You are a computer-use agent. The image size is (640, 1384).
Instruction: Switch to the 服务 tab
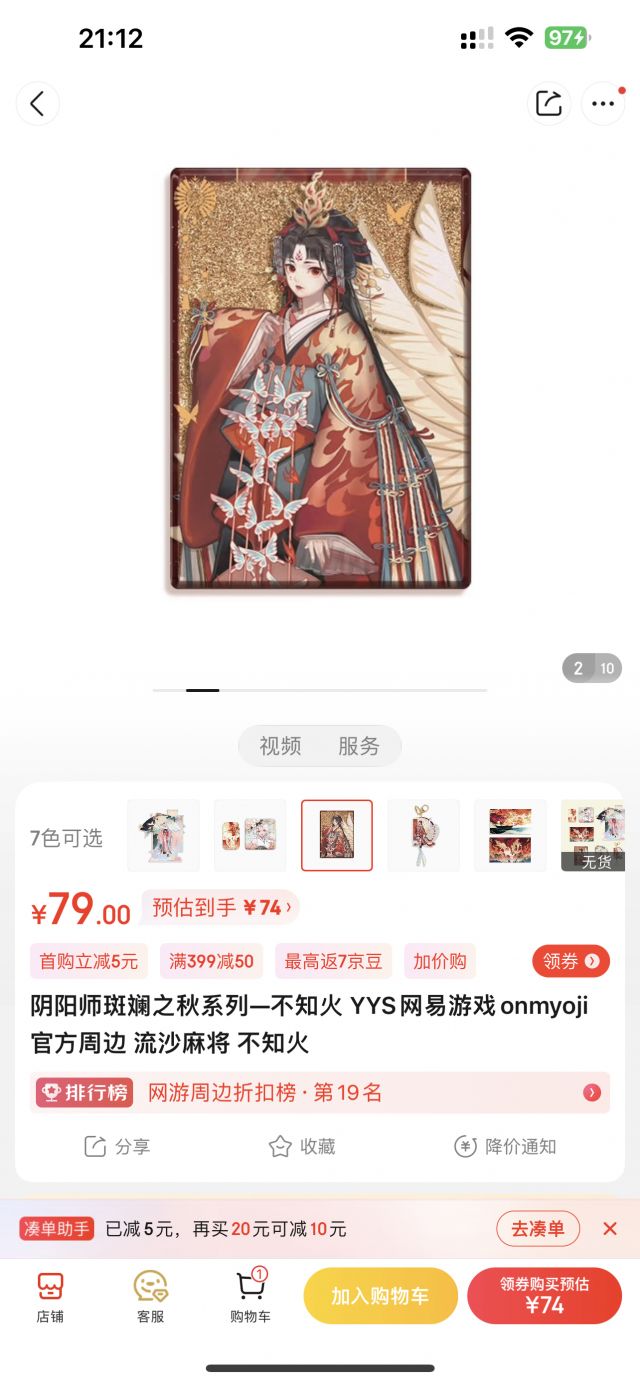(359, 746)
